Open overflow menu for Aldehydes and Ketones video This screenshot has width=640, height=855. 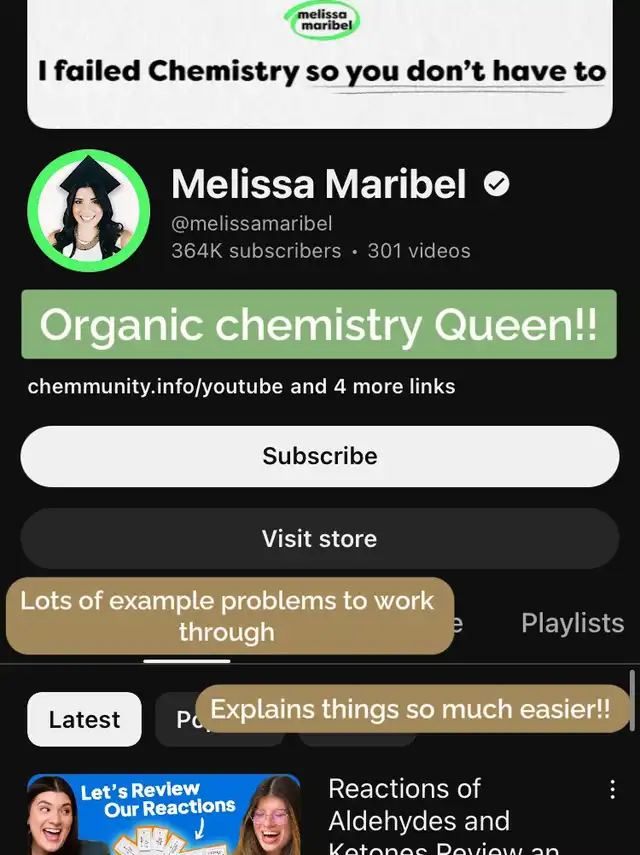(x=613, y=789)
